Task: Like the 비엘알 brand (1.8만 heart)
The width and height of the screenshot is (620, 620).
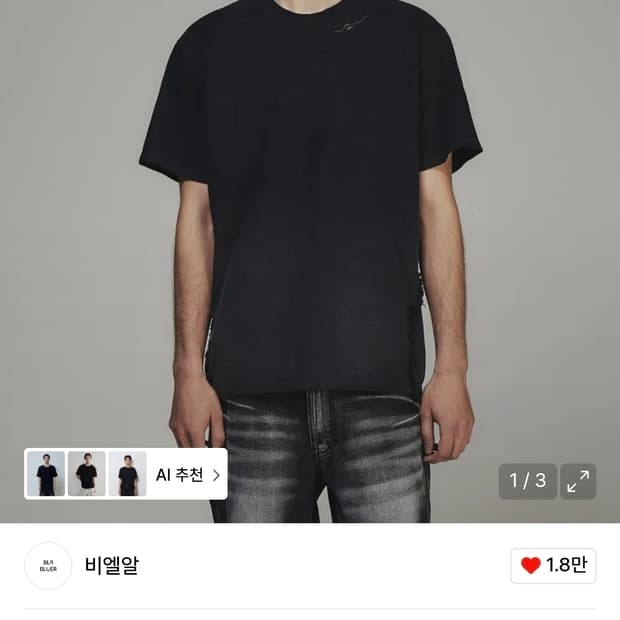Action: (x=553, y=566)
